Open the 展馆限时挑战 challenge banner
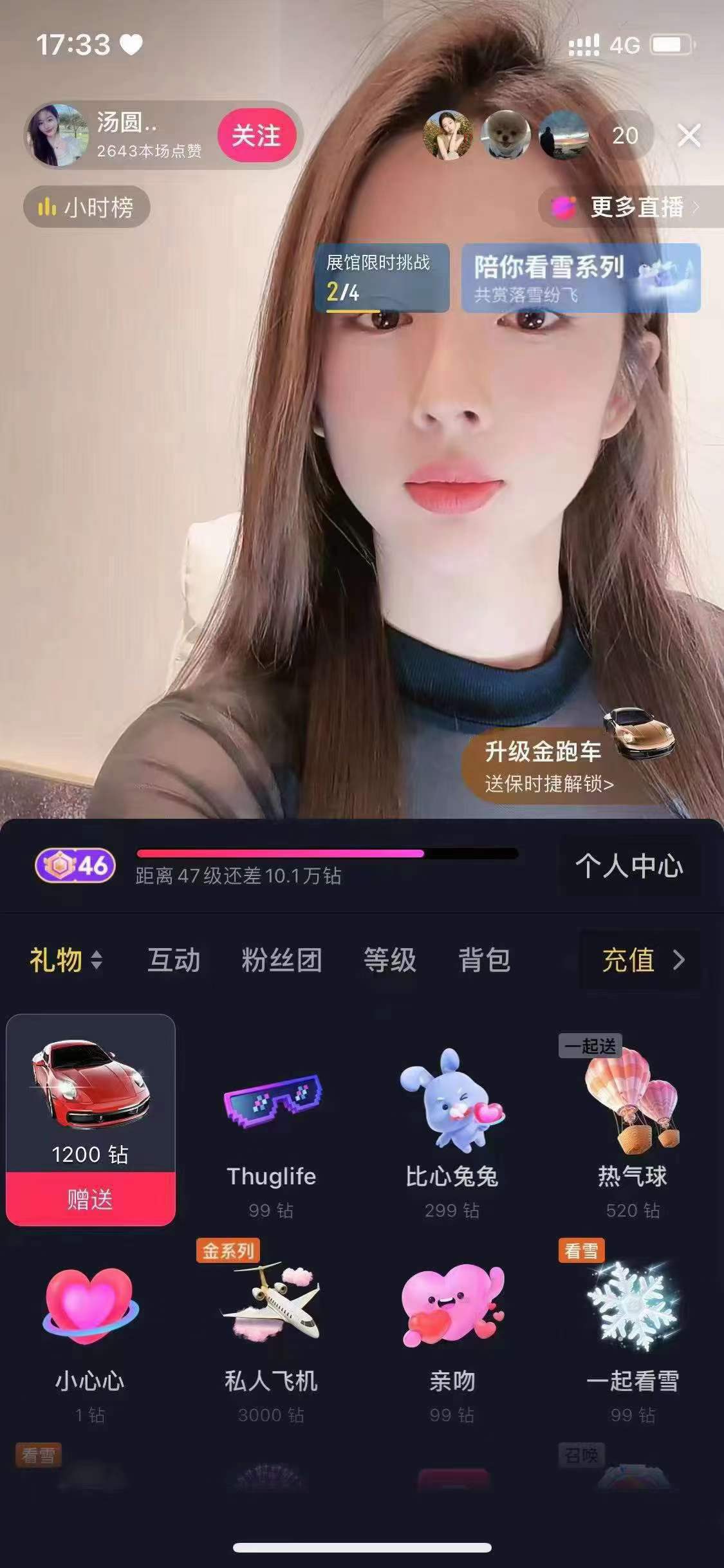The width and height of the screenshot is (724, 1568). click(x=381, y=278)
